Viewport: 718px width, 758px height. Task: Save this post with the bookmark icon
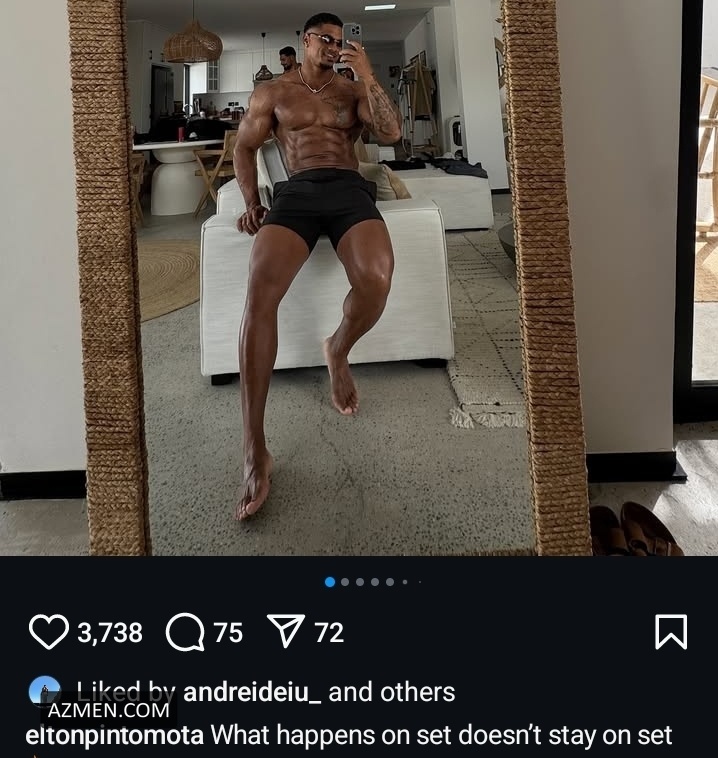[669, 632]
